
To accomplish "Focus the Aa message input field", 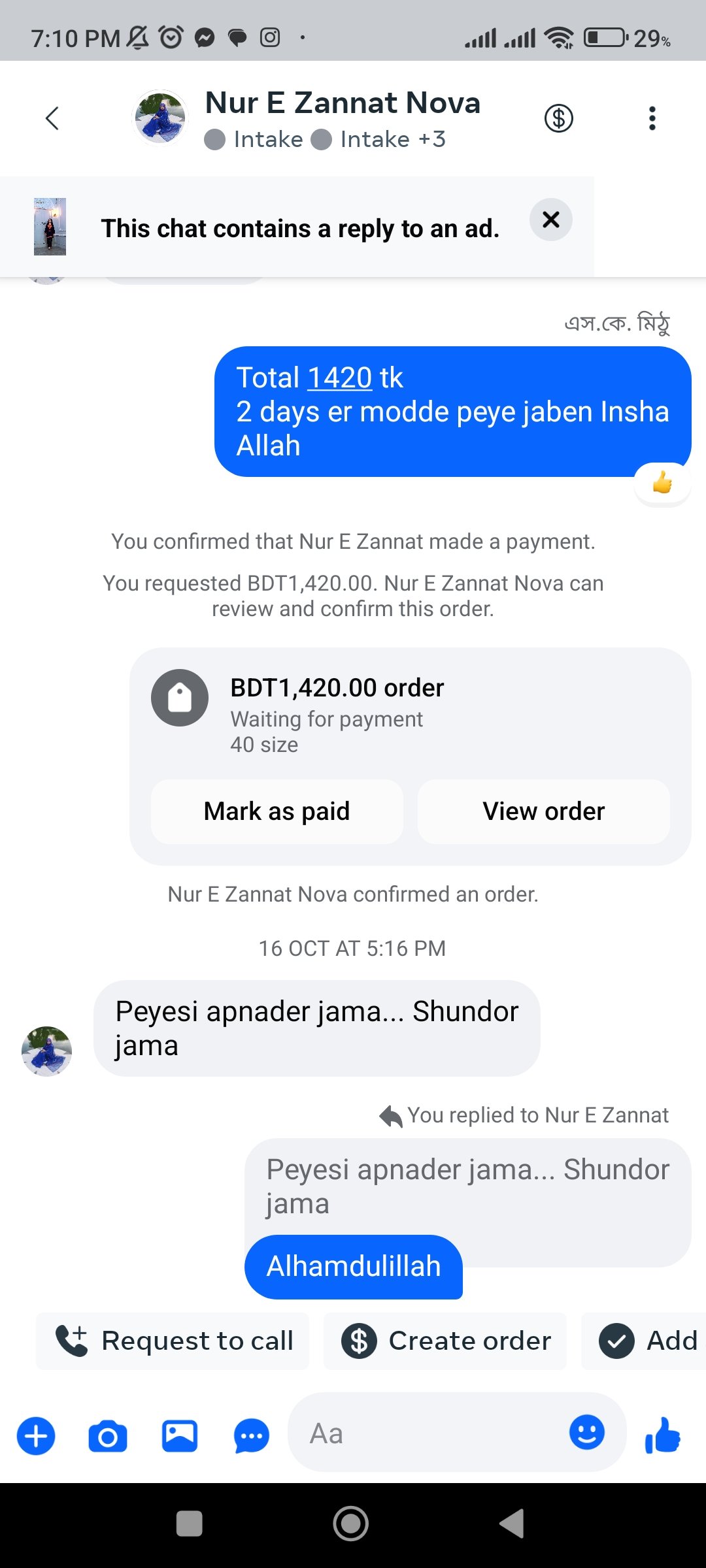I will coord(425,1433).
